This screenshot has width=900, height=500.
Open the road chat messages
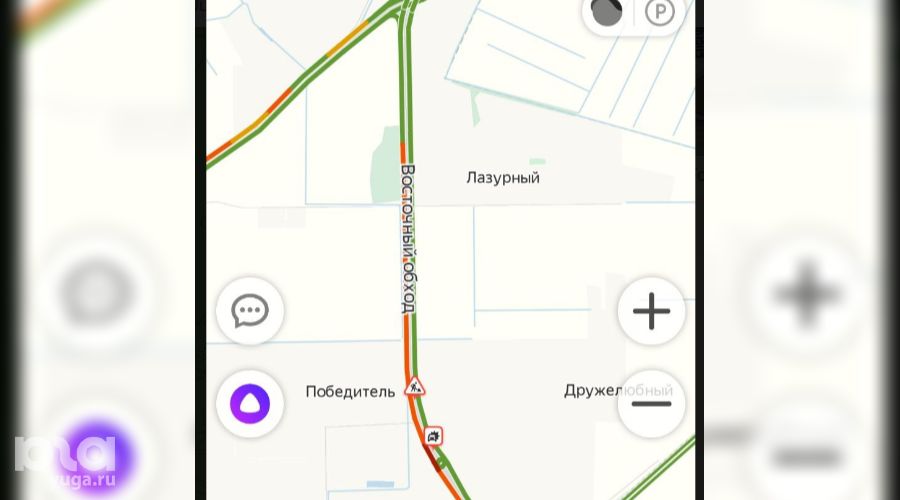250,311
